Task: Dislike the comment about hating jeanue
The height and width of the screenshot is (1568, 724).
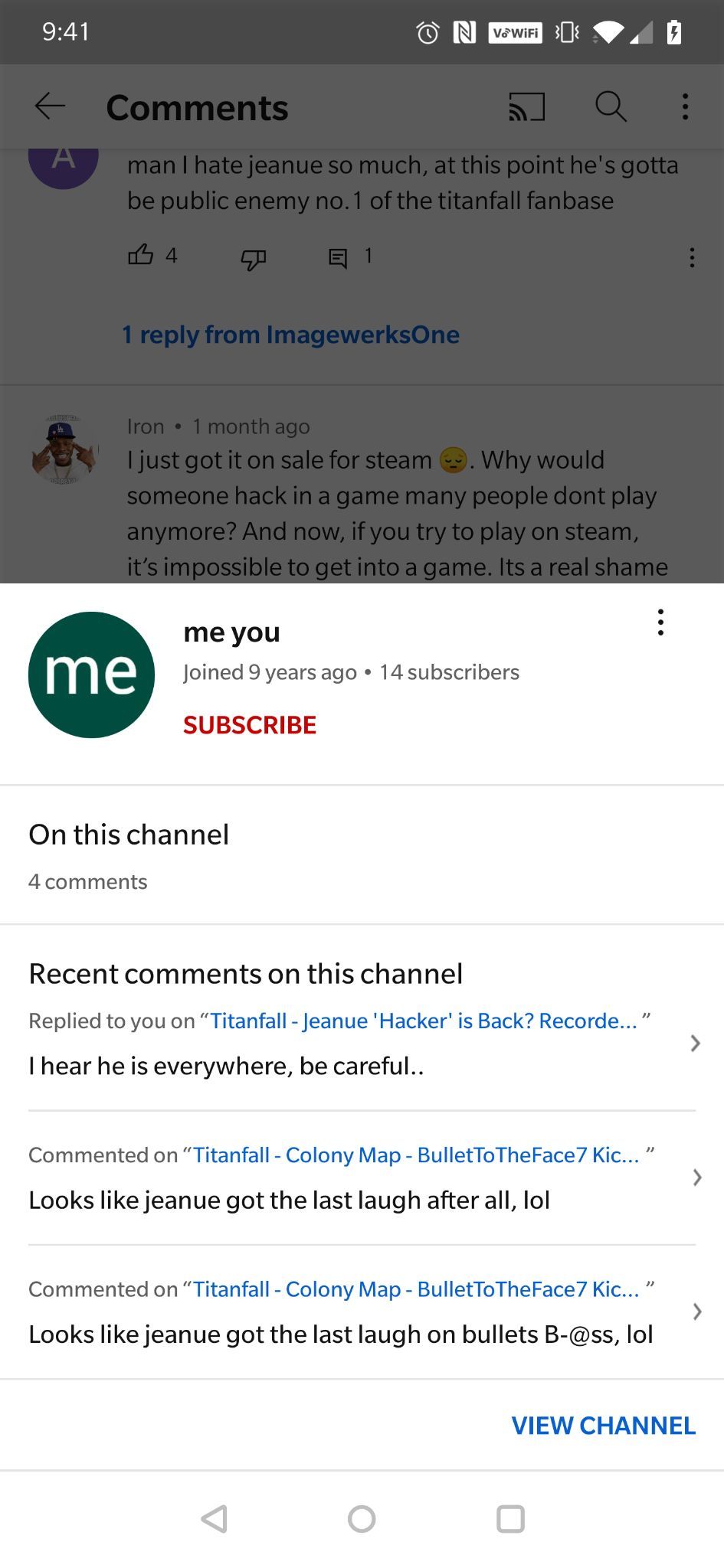Action: tap(253, 259)
